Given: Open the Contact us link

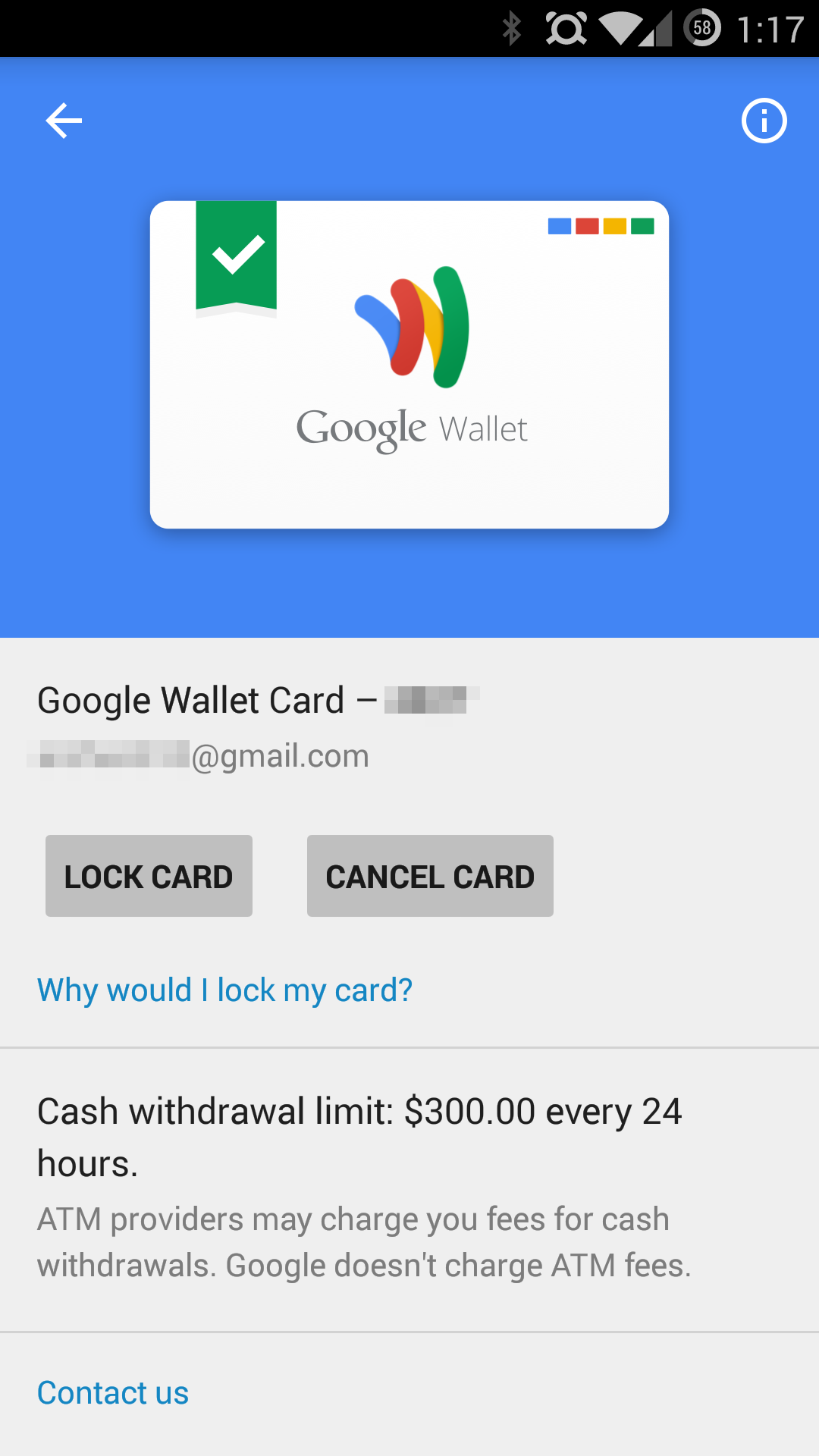Looking at the screenshot, I should click(x=113, y=1393).
